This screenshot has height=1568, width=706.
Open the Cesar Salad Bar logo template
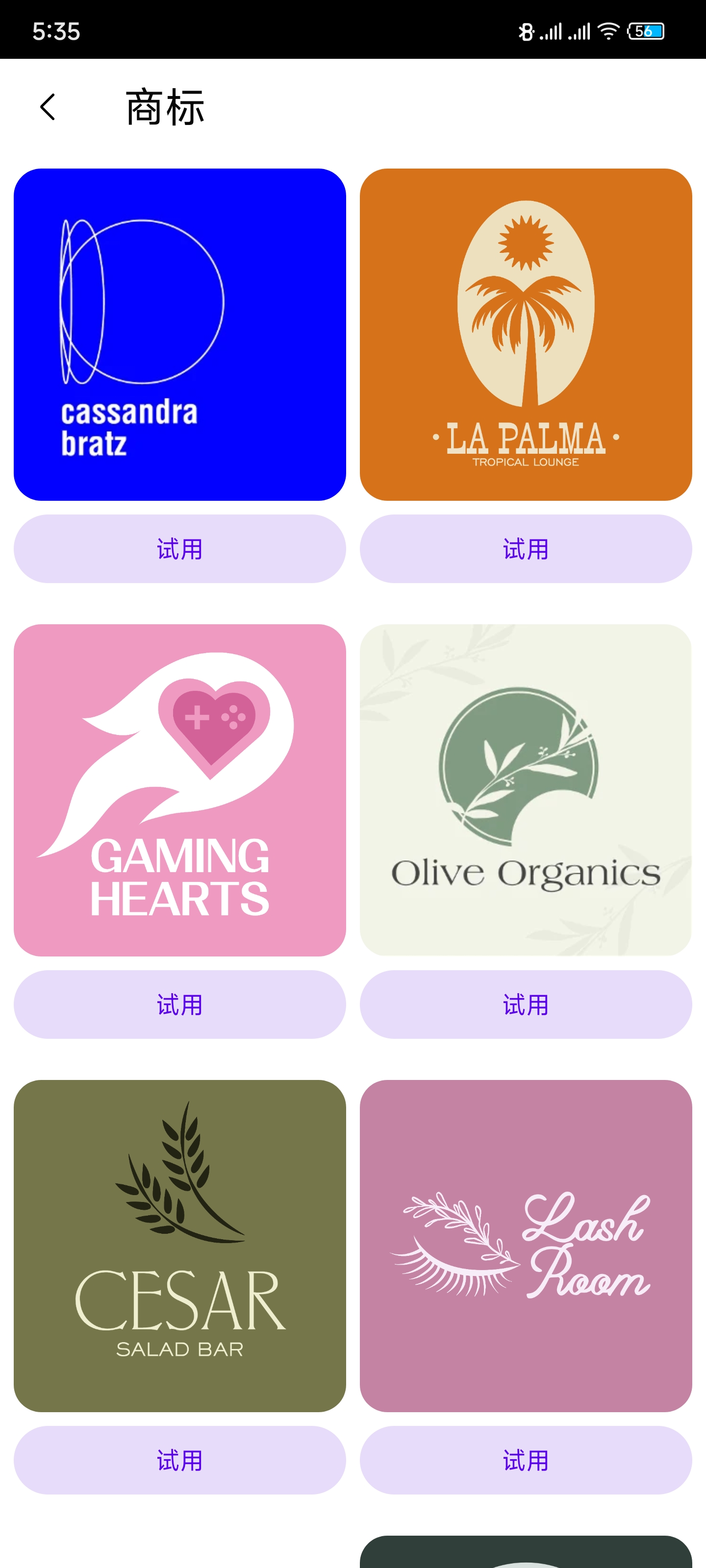pos(180,1246)
